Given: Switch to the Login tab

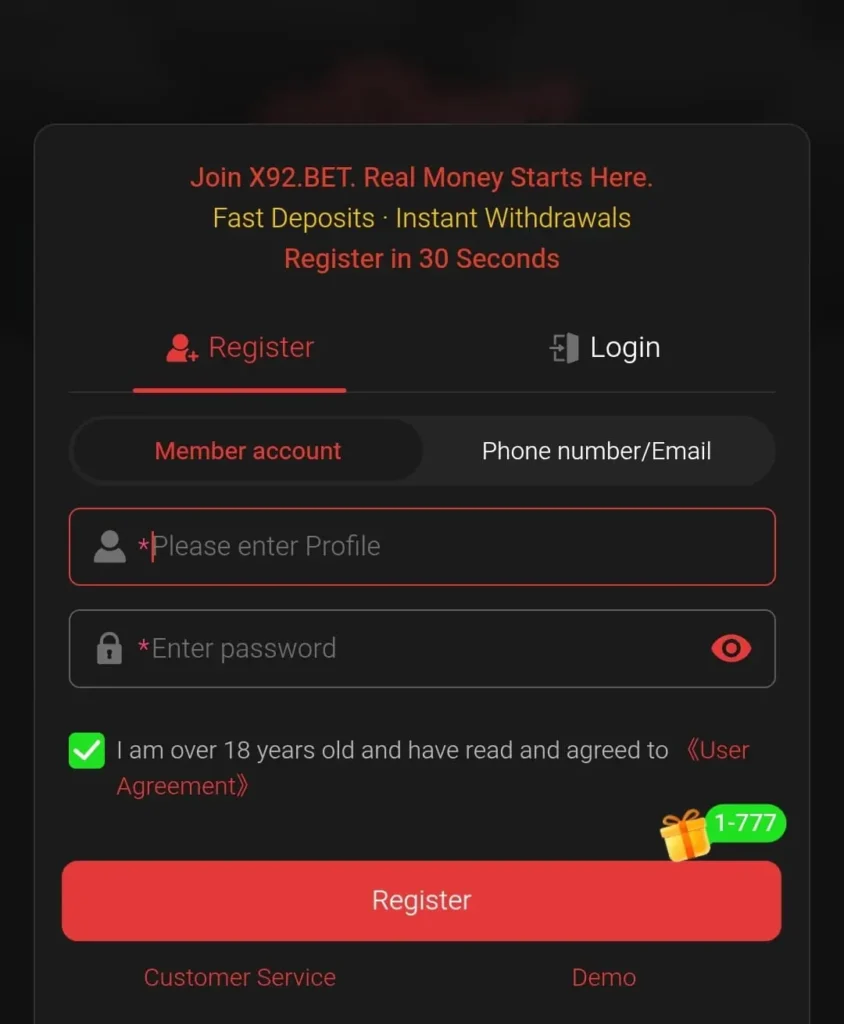Looking at the screenshot, I should (x=605, y=348).
